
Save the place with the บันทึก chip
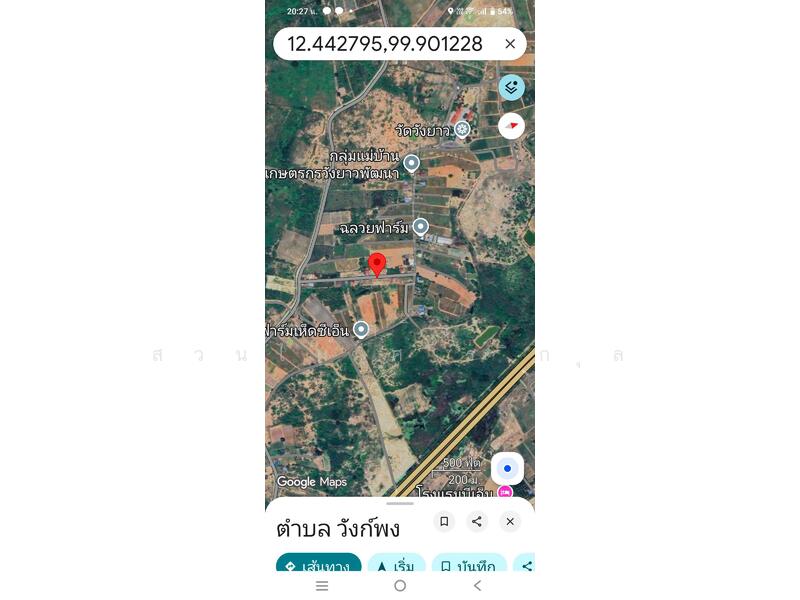click(469, 565)
